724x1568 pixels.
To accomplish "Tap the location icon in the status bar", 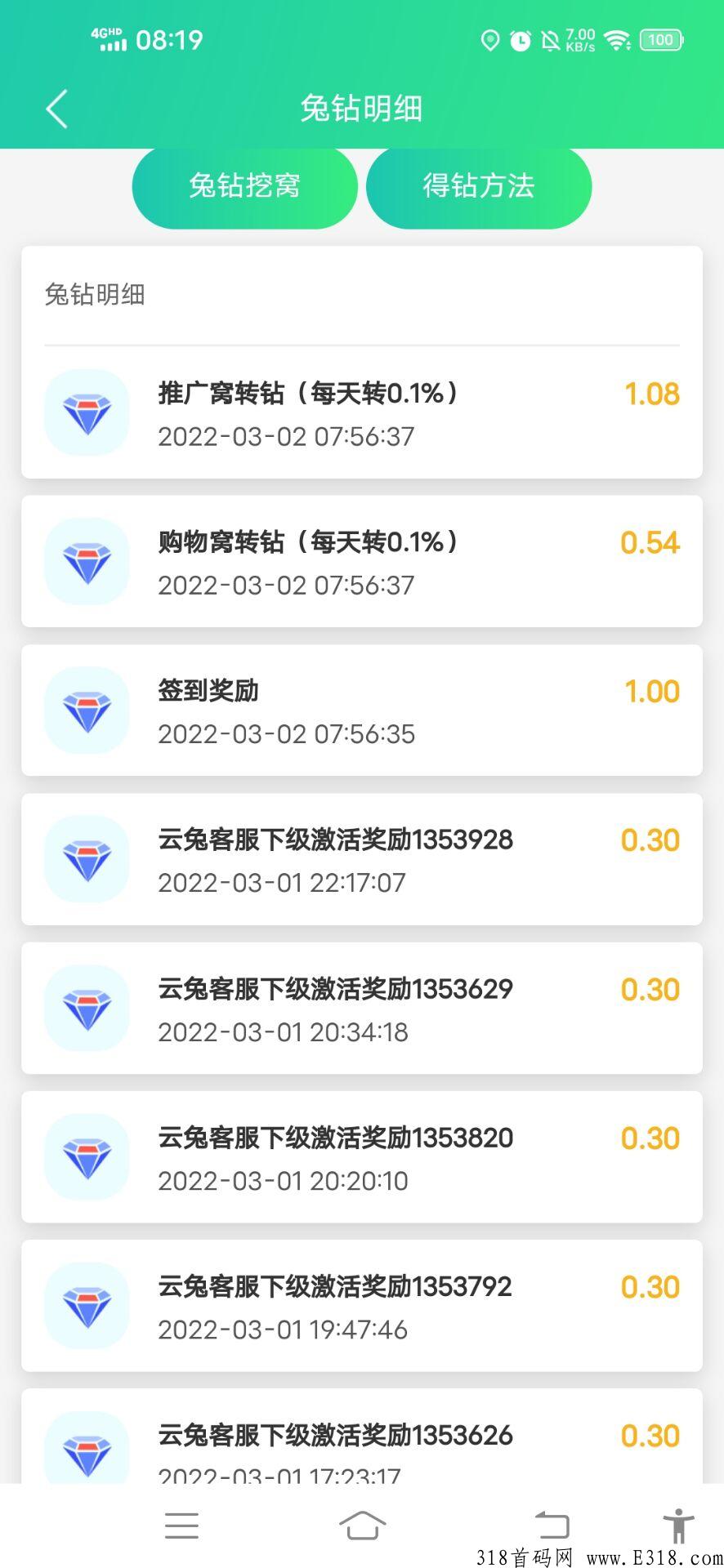I will 490,40.
